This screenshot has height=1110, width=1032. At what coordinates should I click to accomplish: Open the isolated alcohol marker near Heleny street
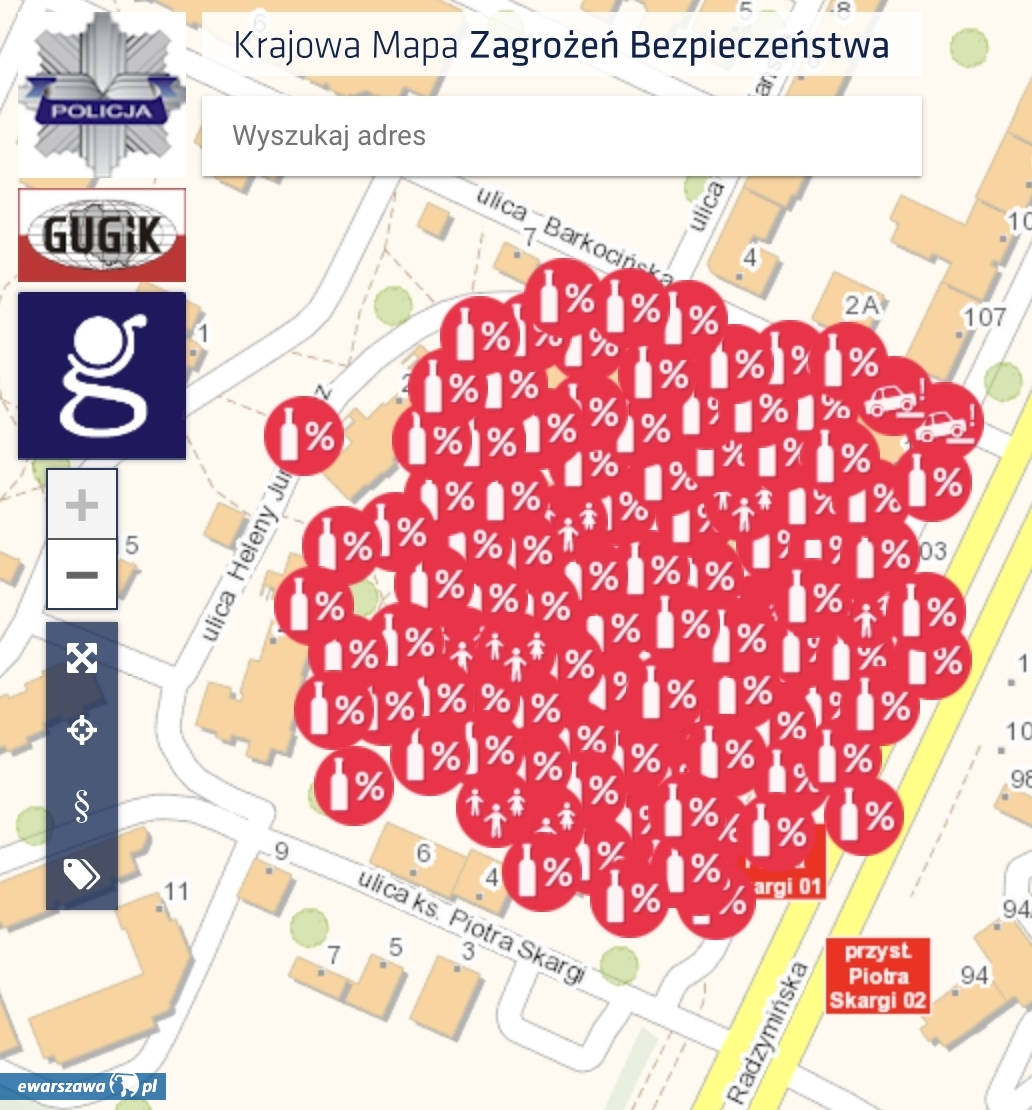[304, 436]
